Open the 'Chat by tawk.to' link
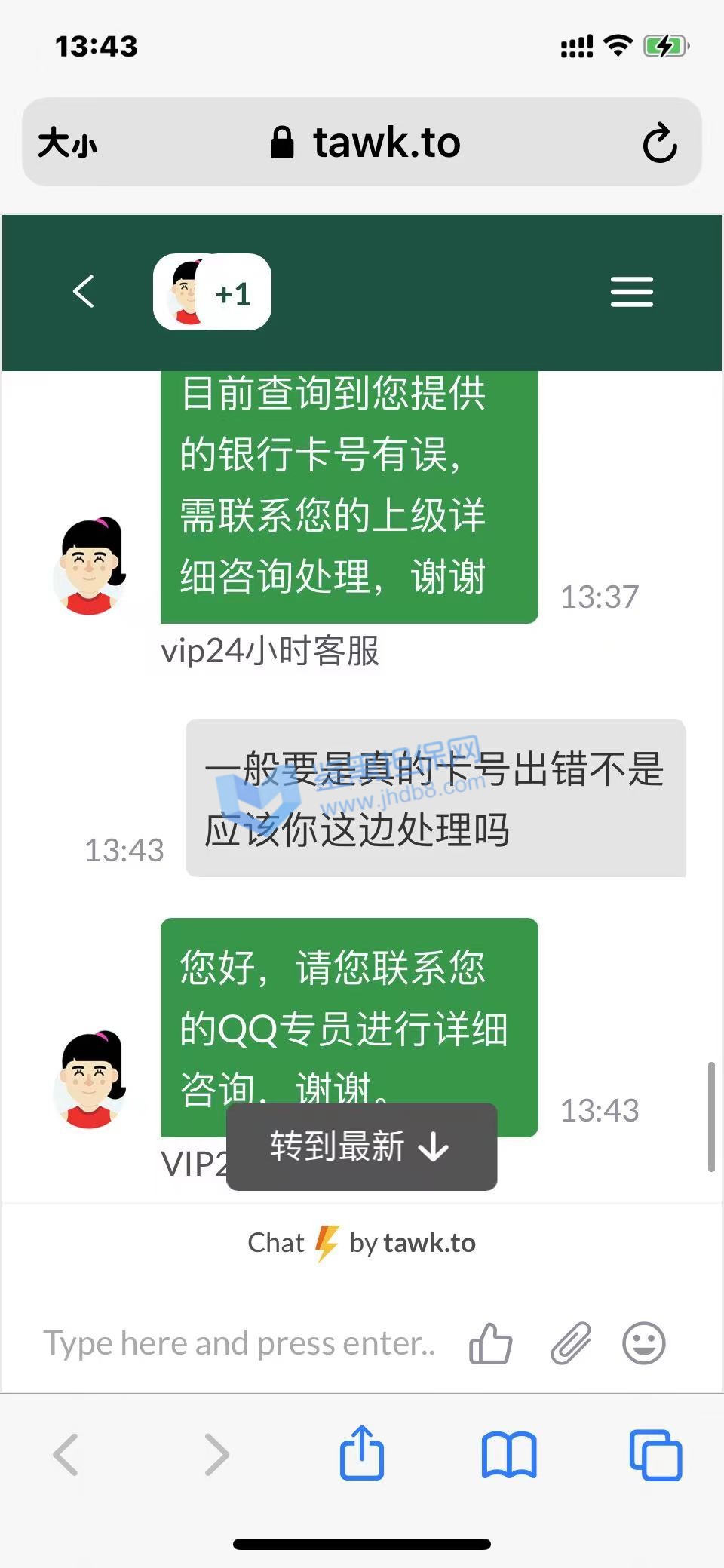The image size is (724, 1568). pyautogui.click(x=362, y=1243)
